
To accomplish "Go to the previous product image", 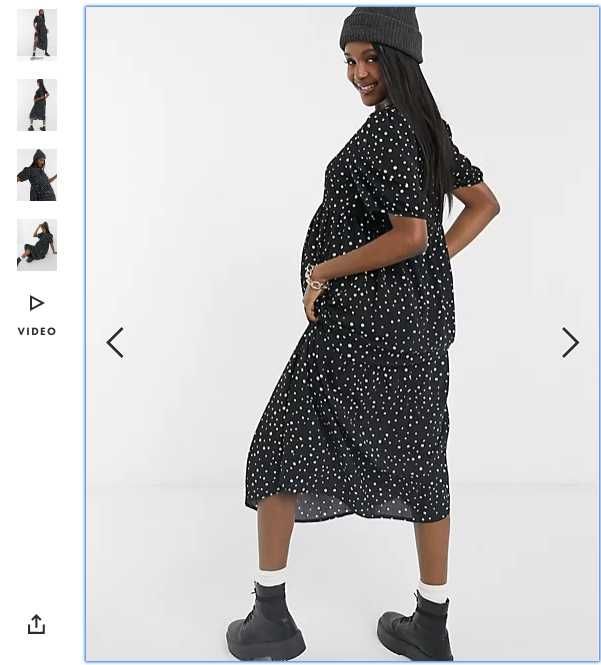I will (115, 343).
